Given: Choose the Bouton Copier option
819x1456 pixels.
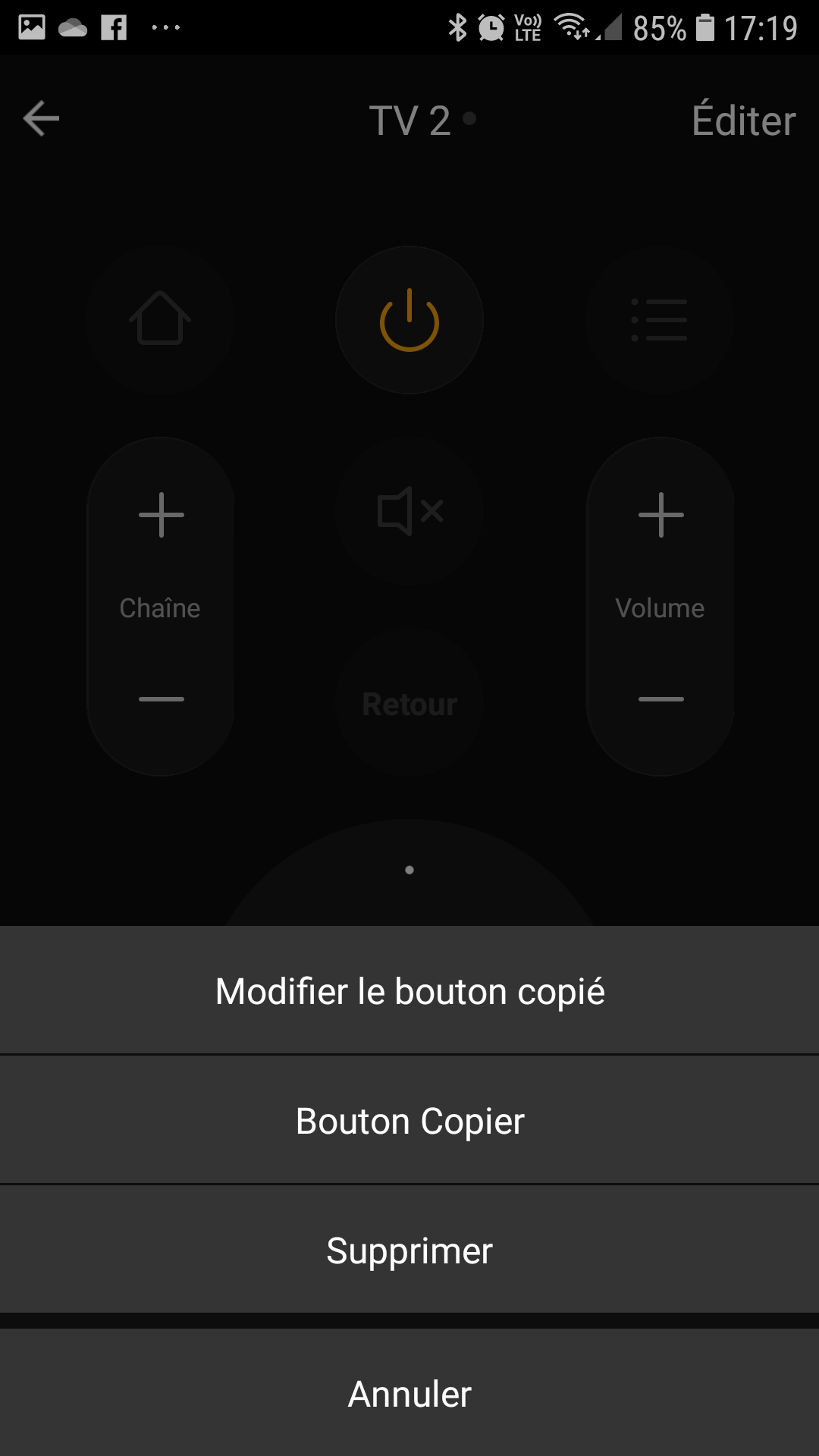Looking at the screenshot, I should tap(409, 1120).
